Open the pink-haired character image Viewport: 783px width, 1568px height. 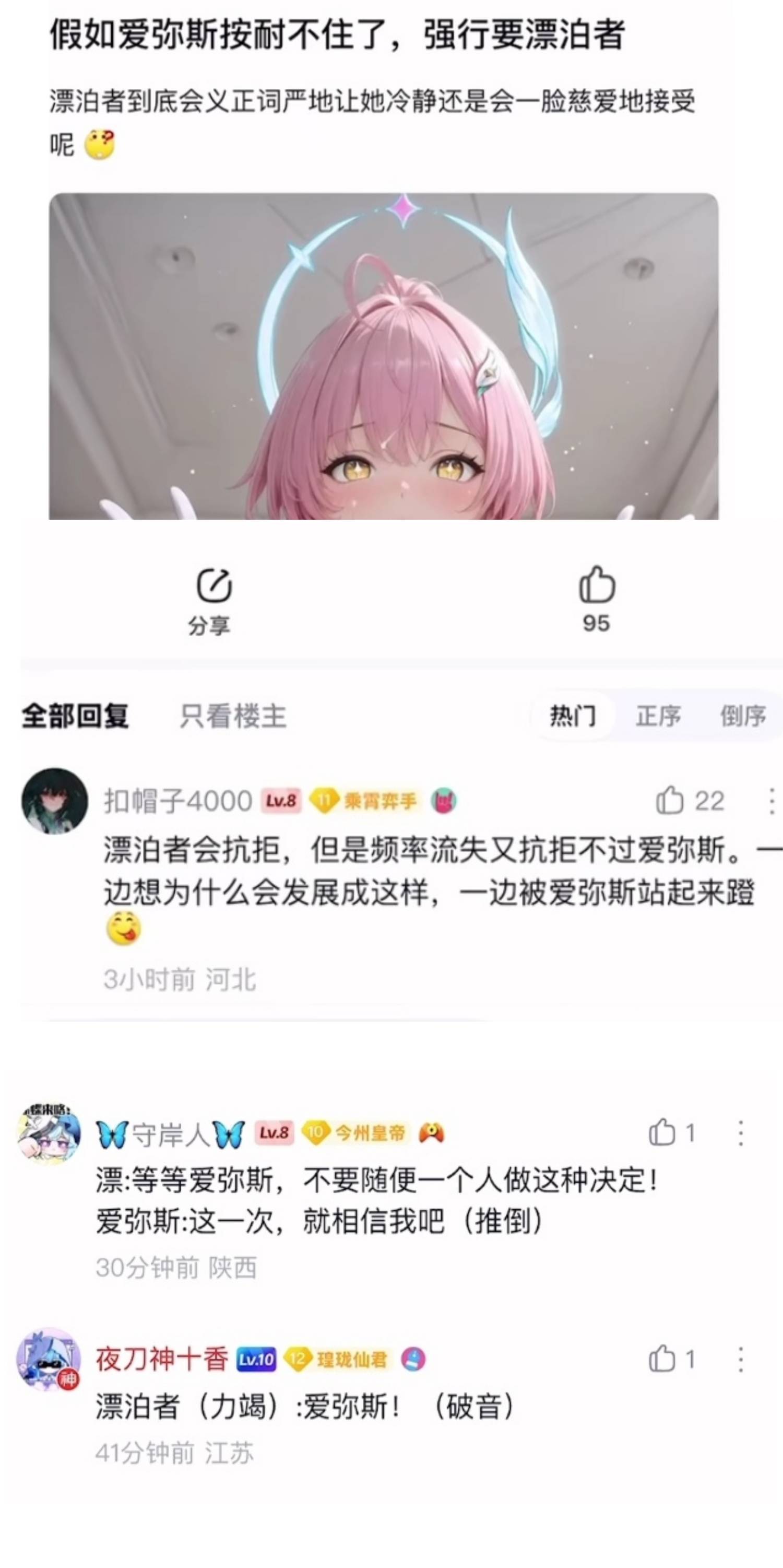(383, 356)
